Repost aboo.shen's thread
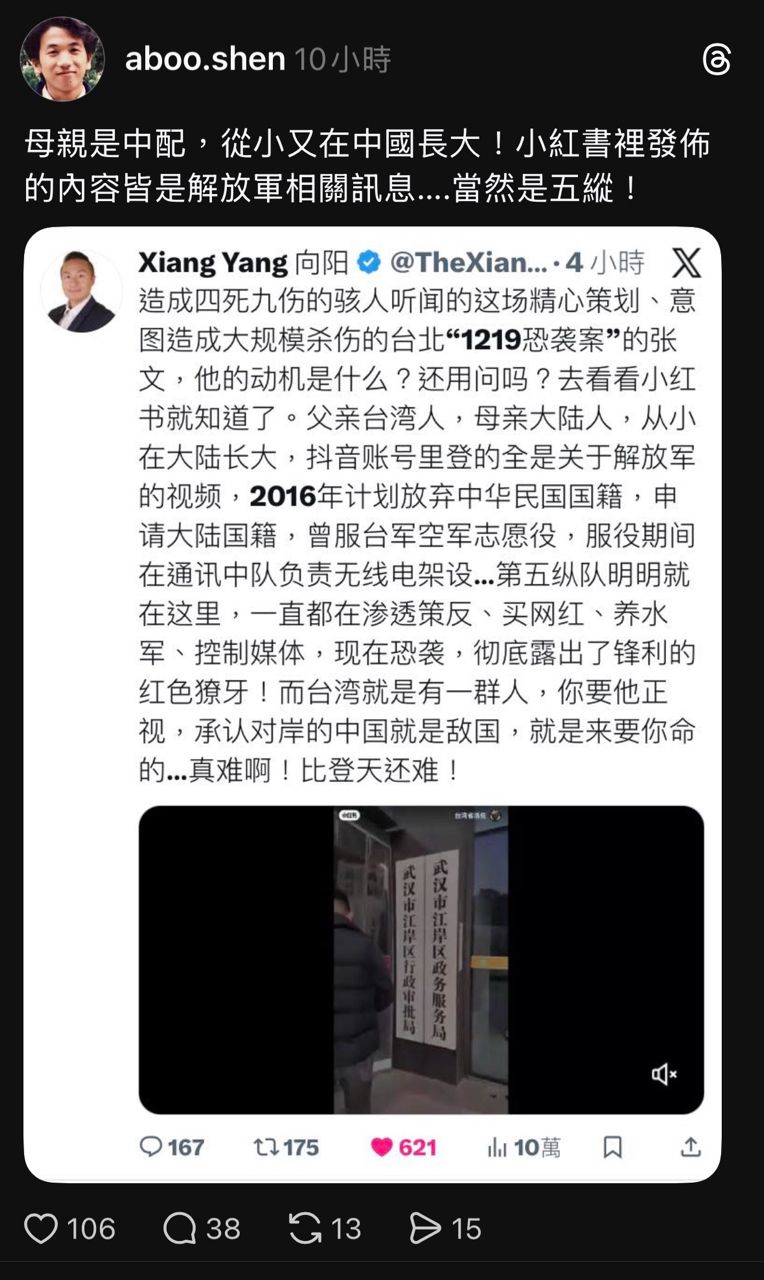Image resolution: width=764 pixels, height=1280 pixels. pyautogui.click(x=305, y=1228)
